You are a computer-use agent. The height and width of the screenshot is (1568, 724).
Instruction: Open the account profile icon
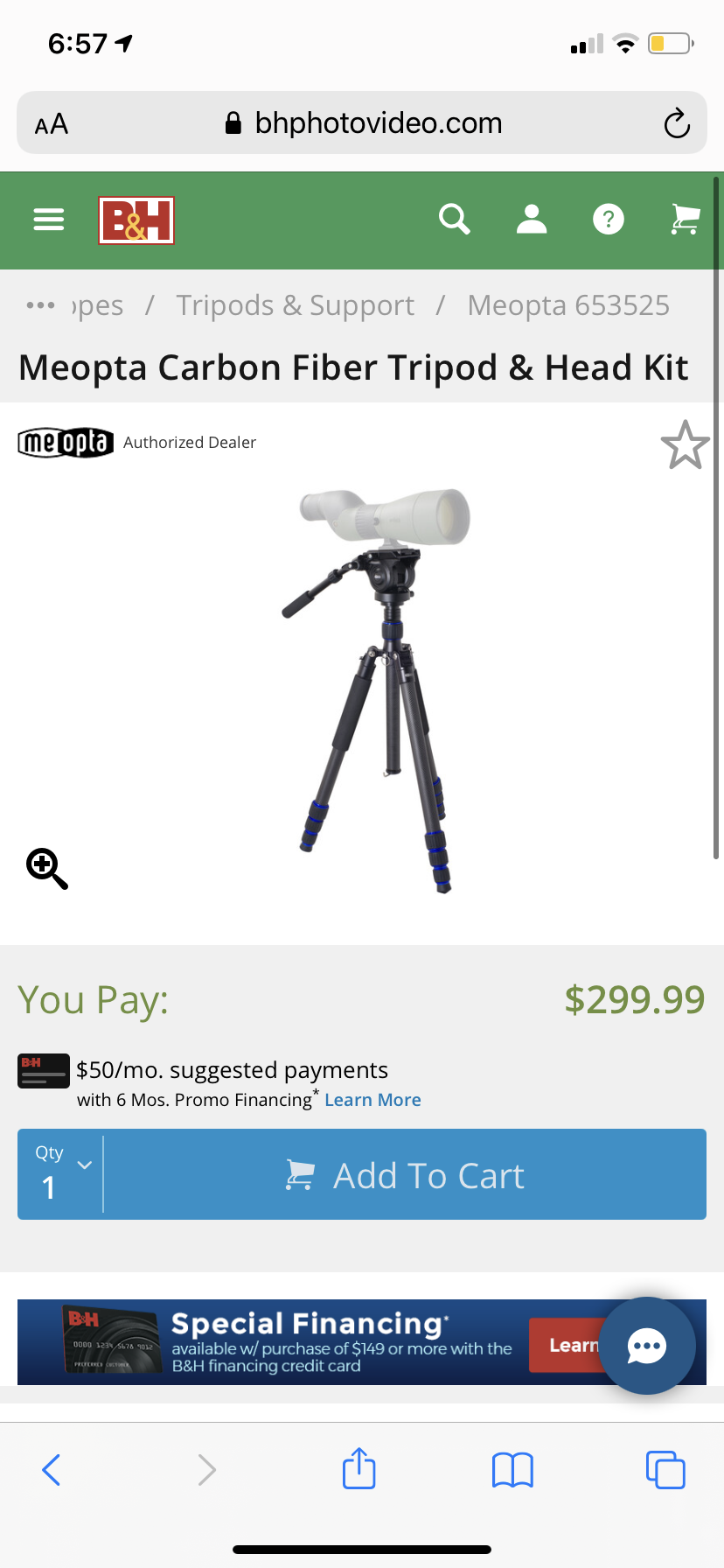[x=532, y=219]
